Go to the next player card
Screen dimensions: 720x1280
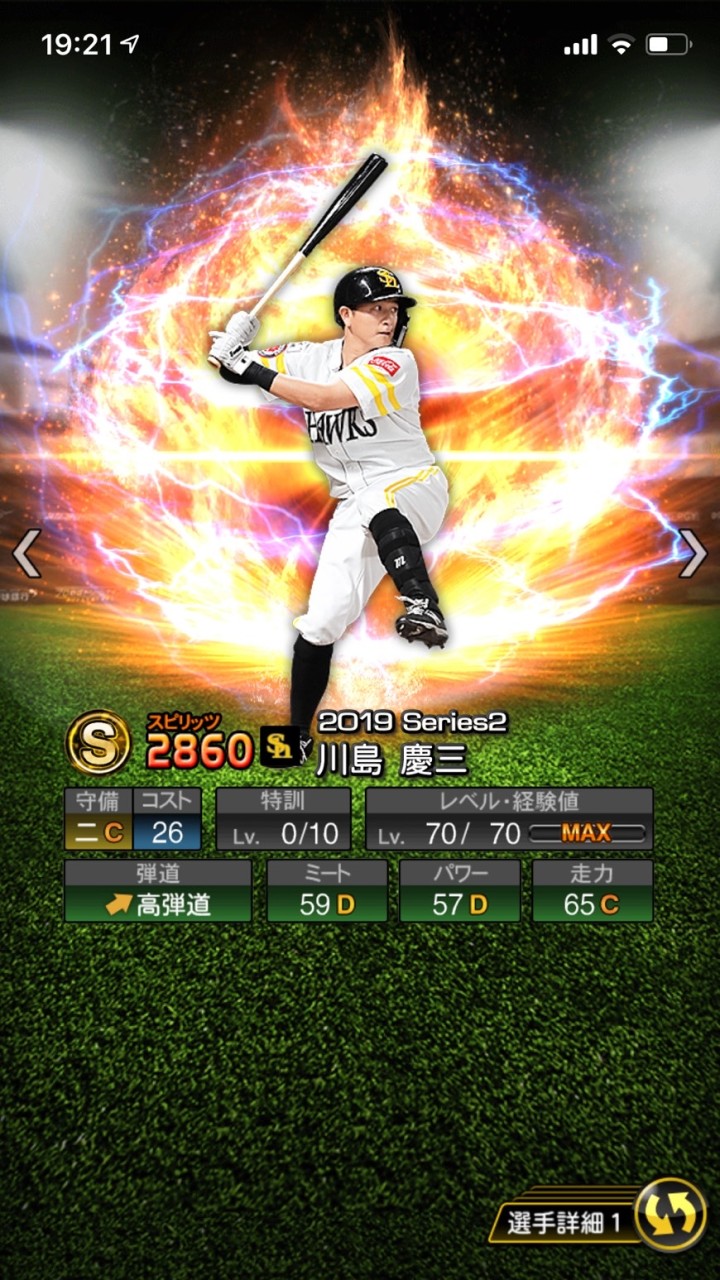pos(692,553)
